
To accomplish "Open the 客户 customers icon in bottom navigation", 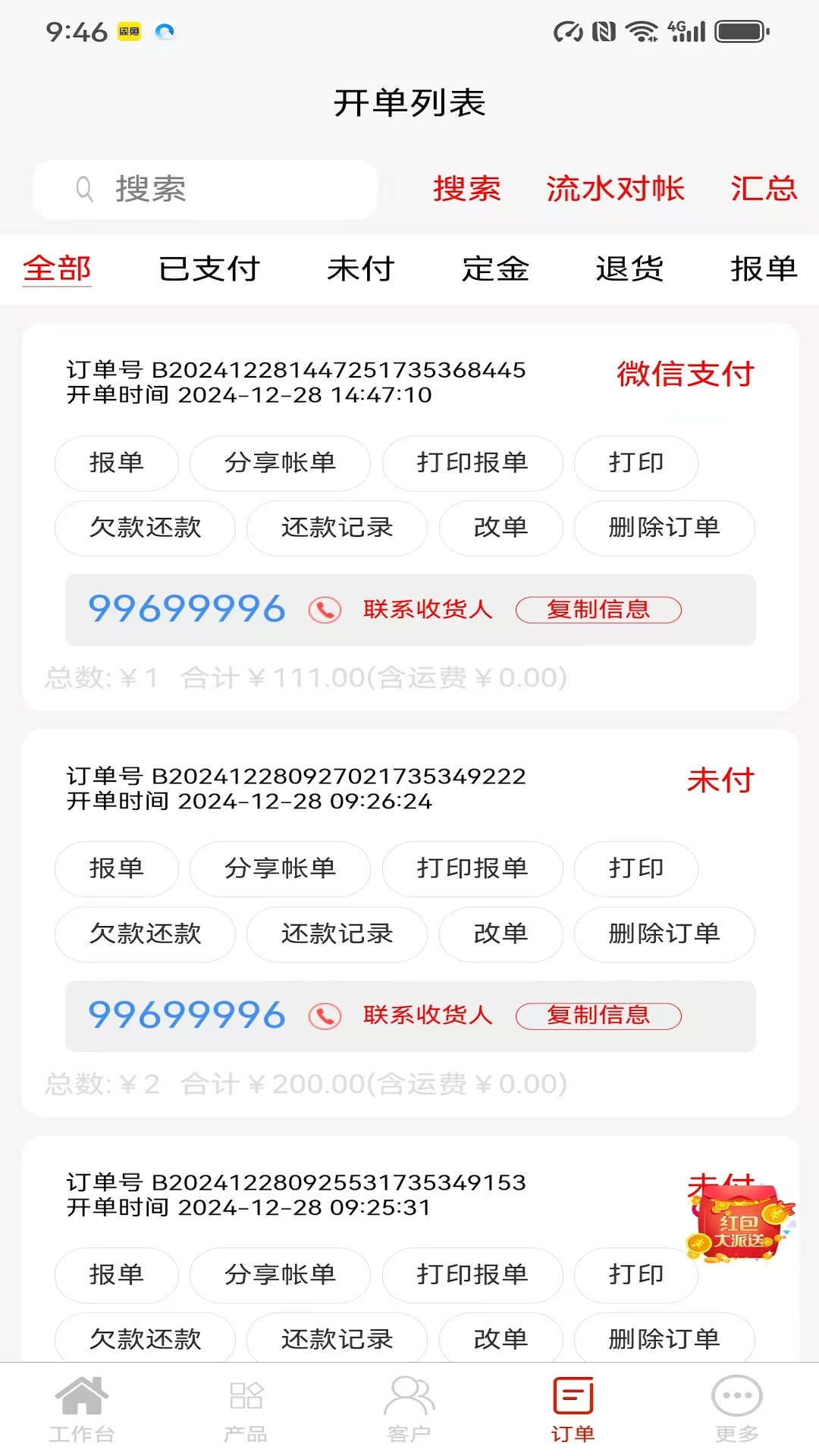I will click(x=409, y=1399).
